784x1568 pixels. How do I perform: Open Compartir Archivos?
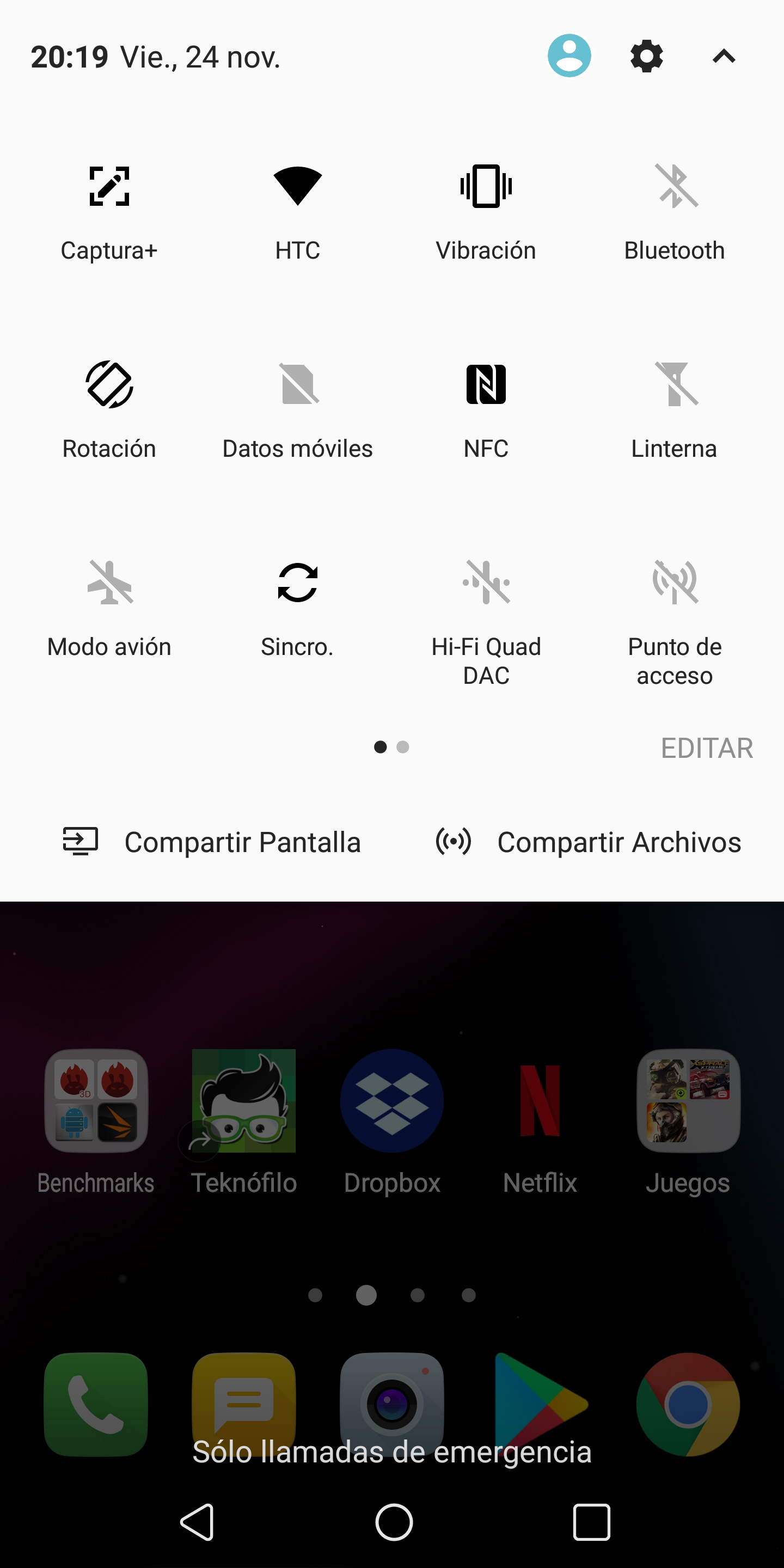588,842
